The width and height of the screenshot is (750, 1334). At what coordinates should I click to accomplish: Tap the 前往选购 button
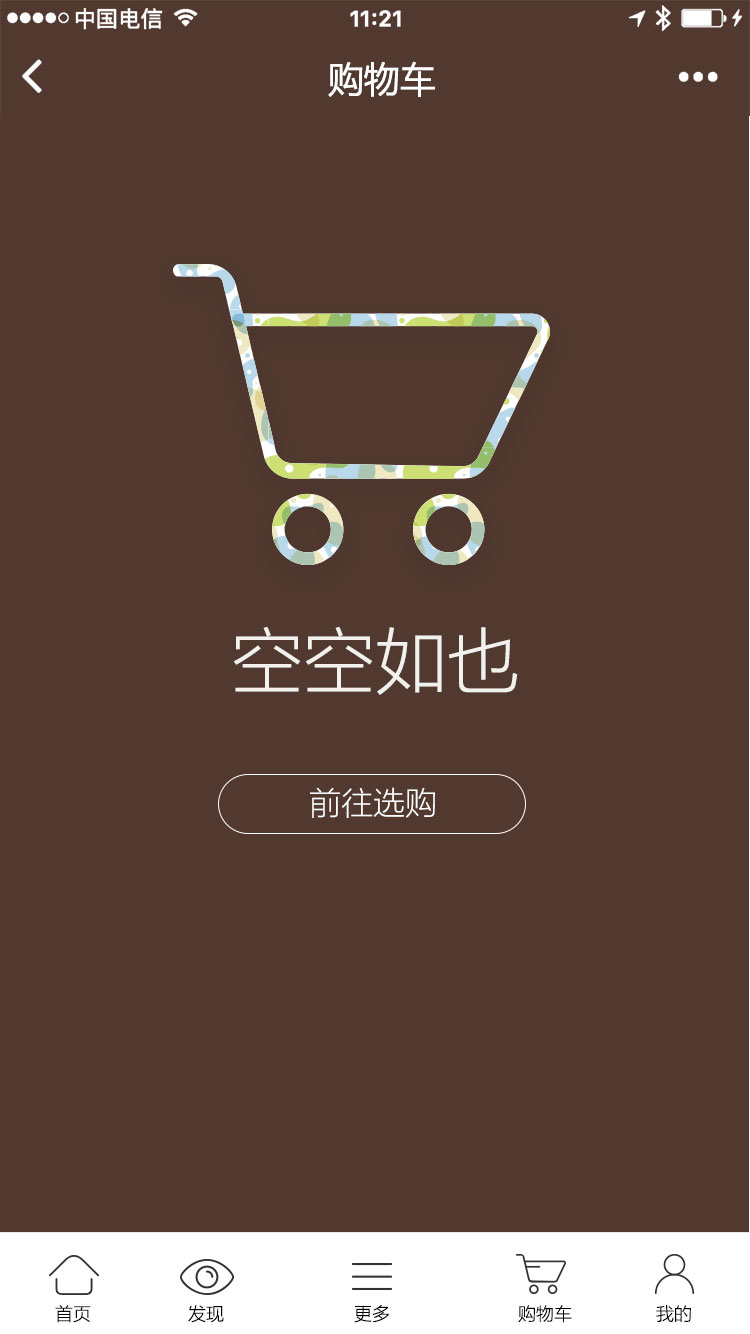click(x=372, y=804)
